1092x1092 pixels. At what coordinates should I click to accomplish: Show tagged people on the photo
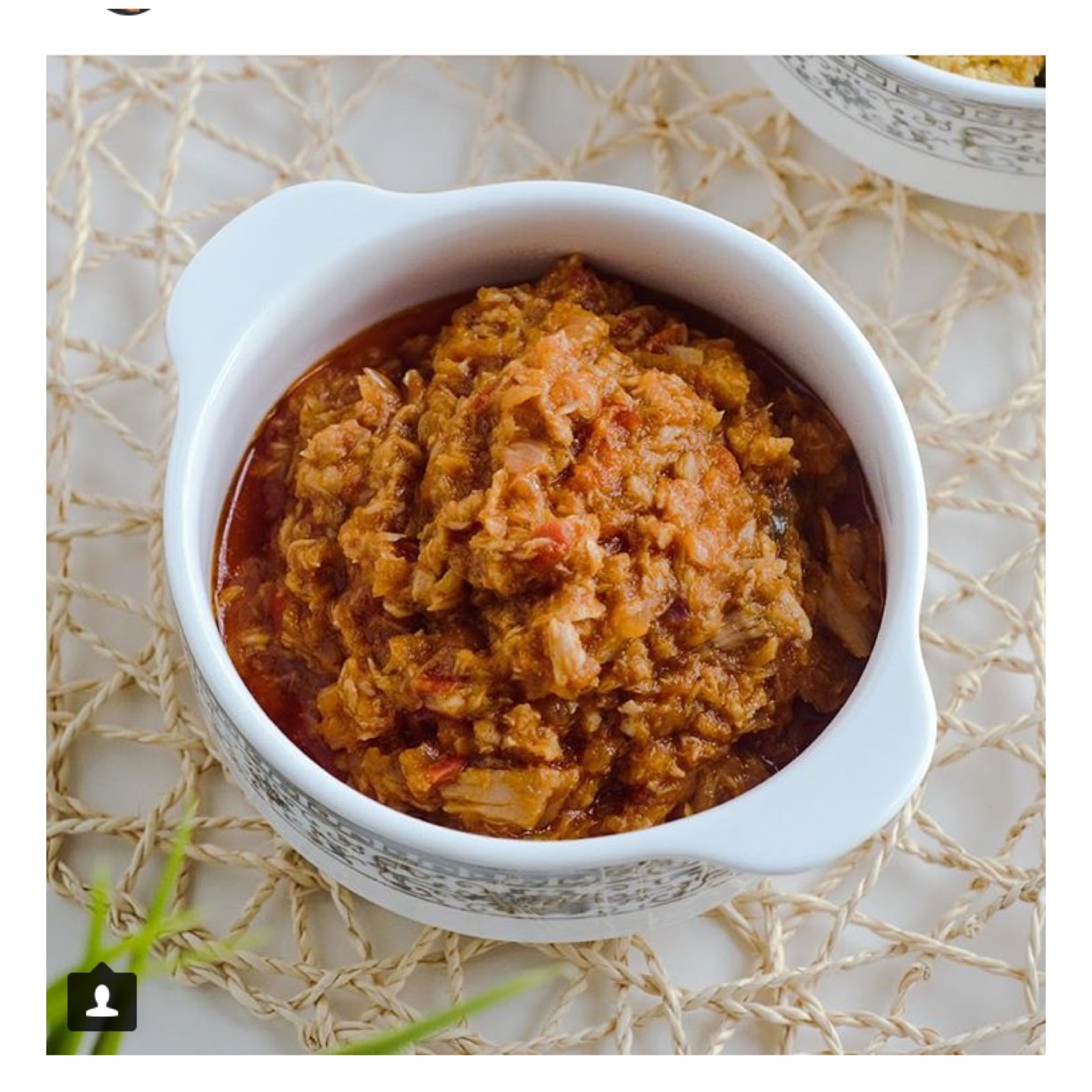(102, 1001)
